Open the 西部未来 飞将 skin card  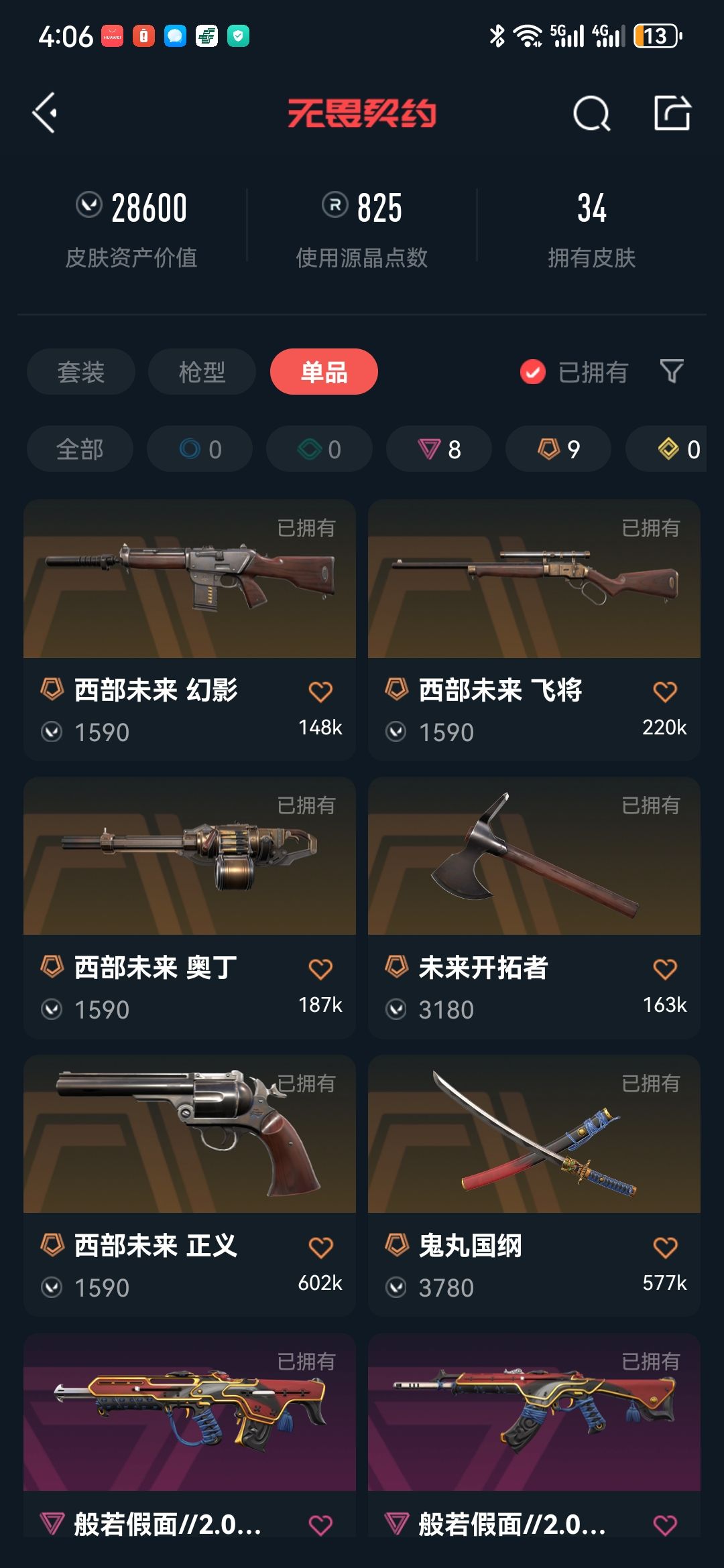click(x=534, y=630)
